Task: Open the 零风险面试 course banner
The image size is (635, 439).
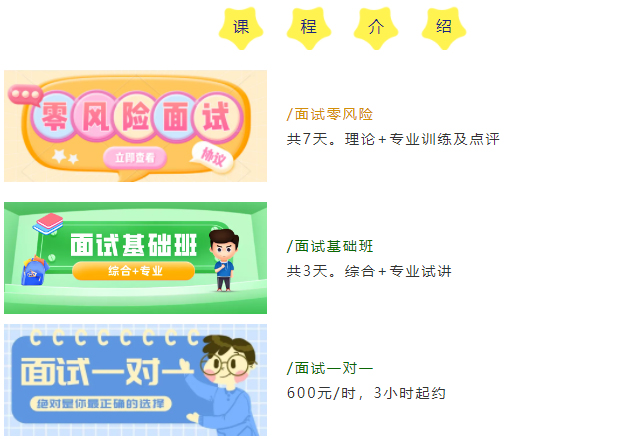Action: pyautogui.click(x=135, y=126)
